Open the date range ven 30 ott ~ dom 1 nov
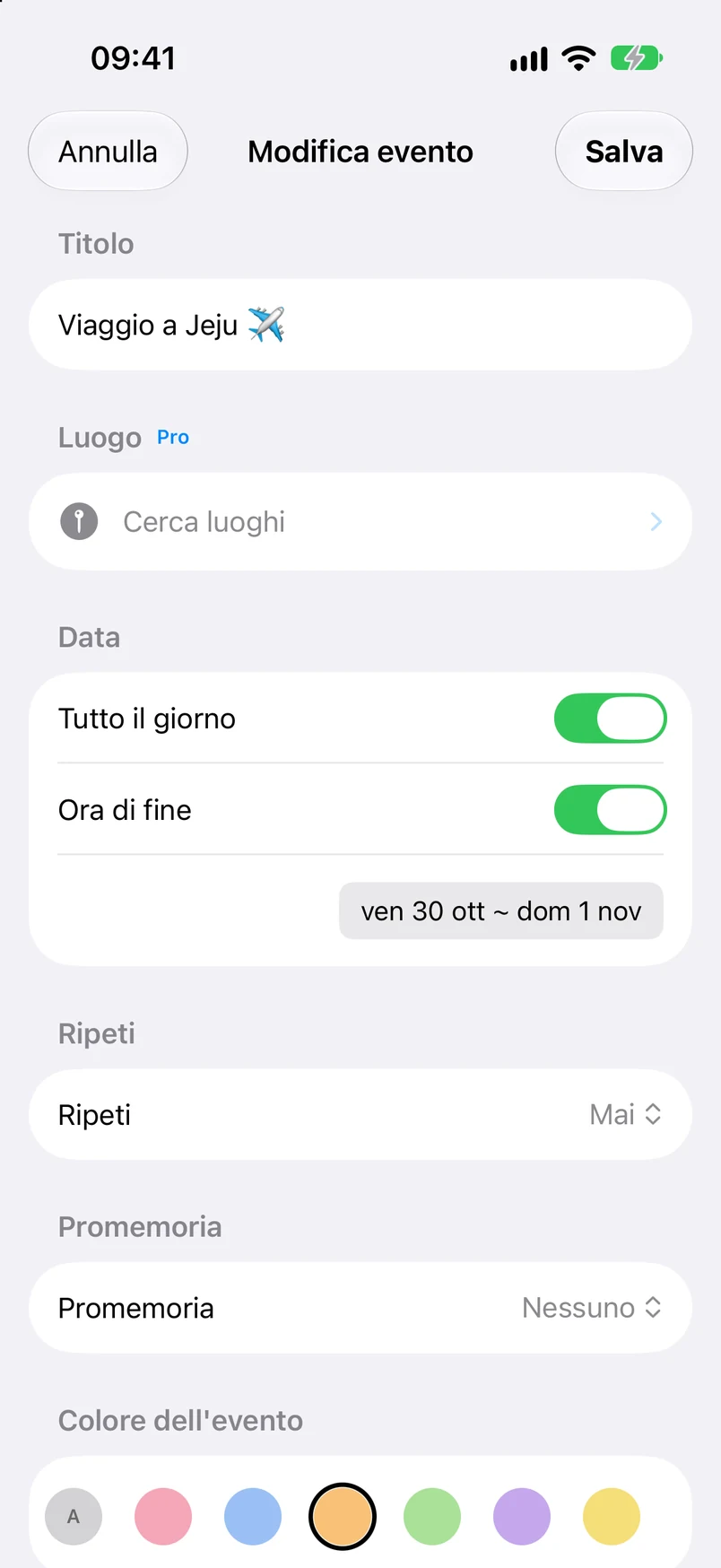Viewport: 721px width, 1568px height. coord(501,910)
